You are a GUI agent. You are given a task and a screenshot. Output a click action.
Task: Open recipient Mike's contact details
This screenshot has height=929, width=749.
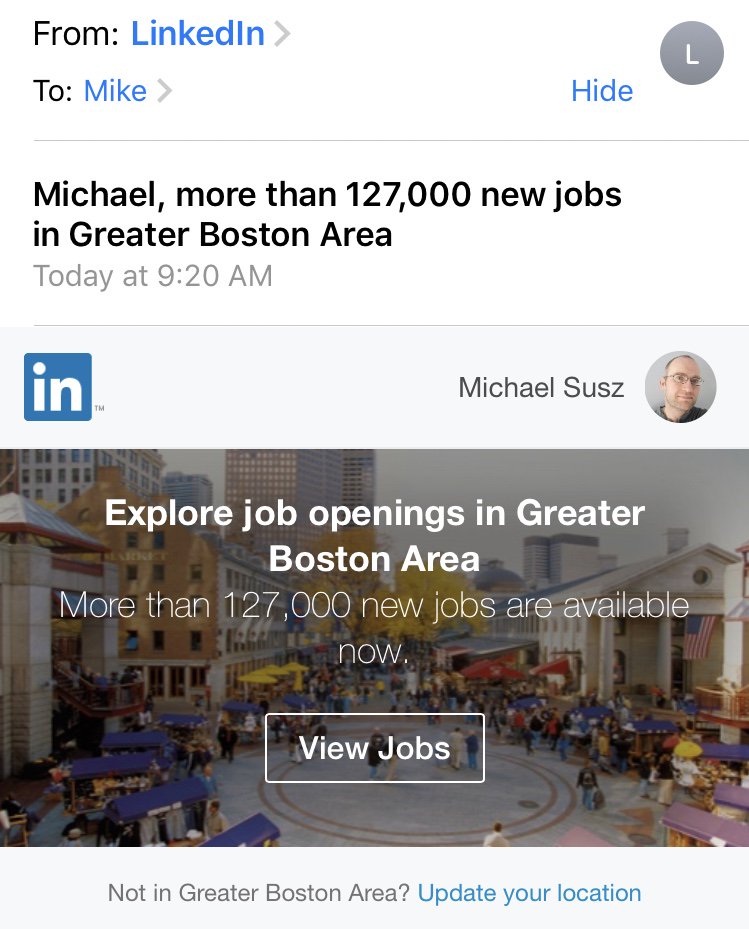[115, 91]
